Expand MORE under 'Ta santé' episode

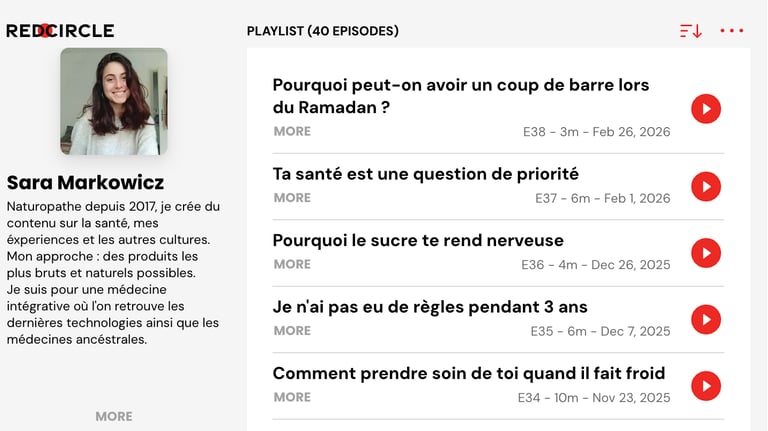[x=292, y=198]
